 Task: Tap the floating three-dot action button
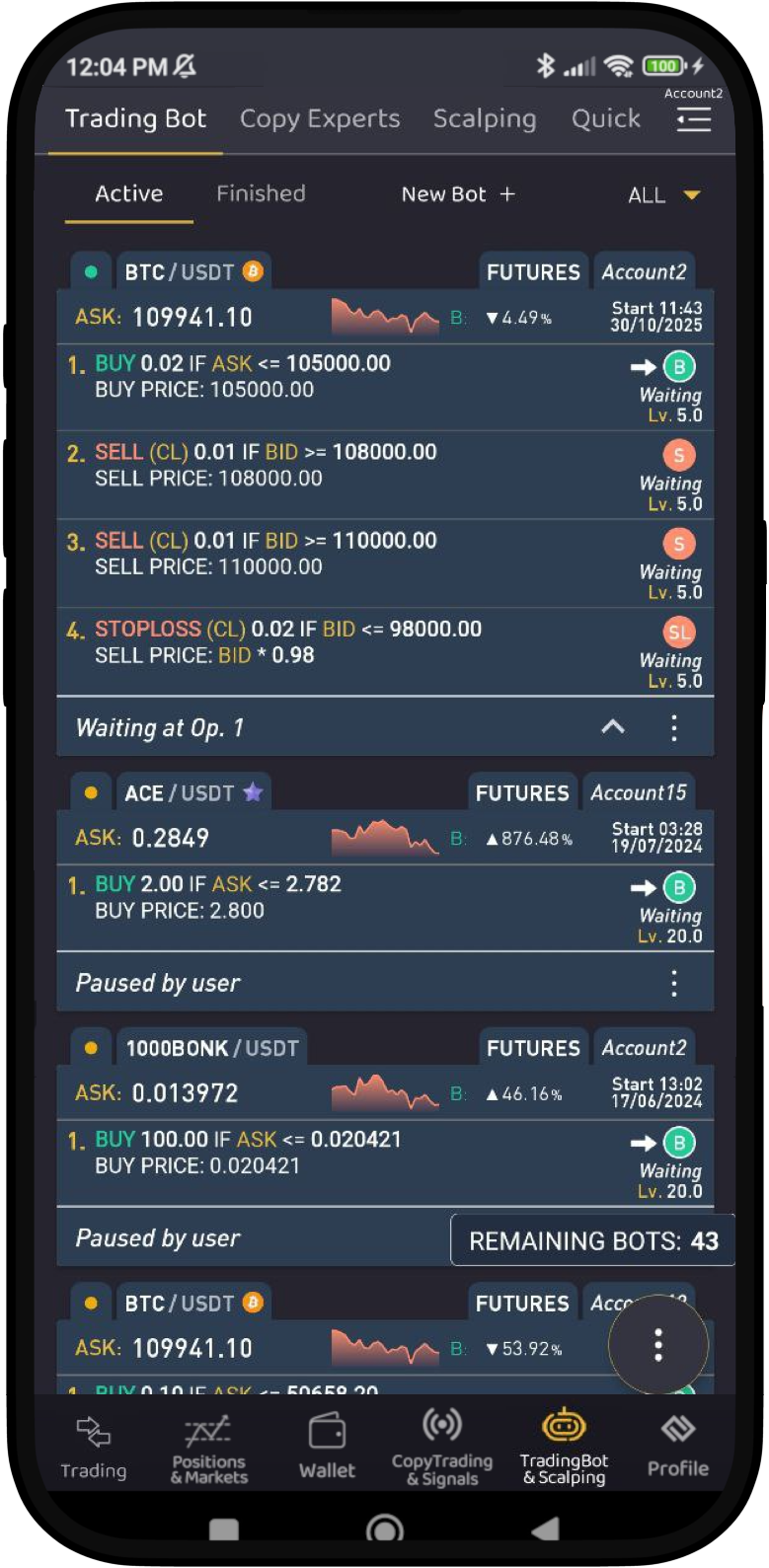(658, 1345)
